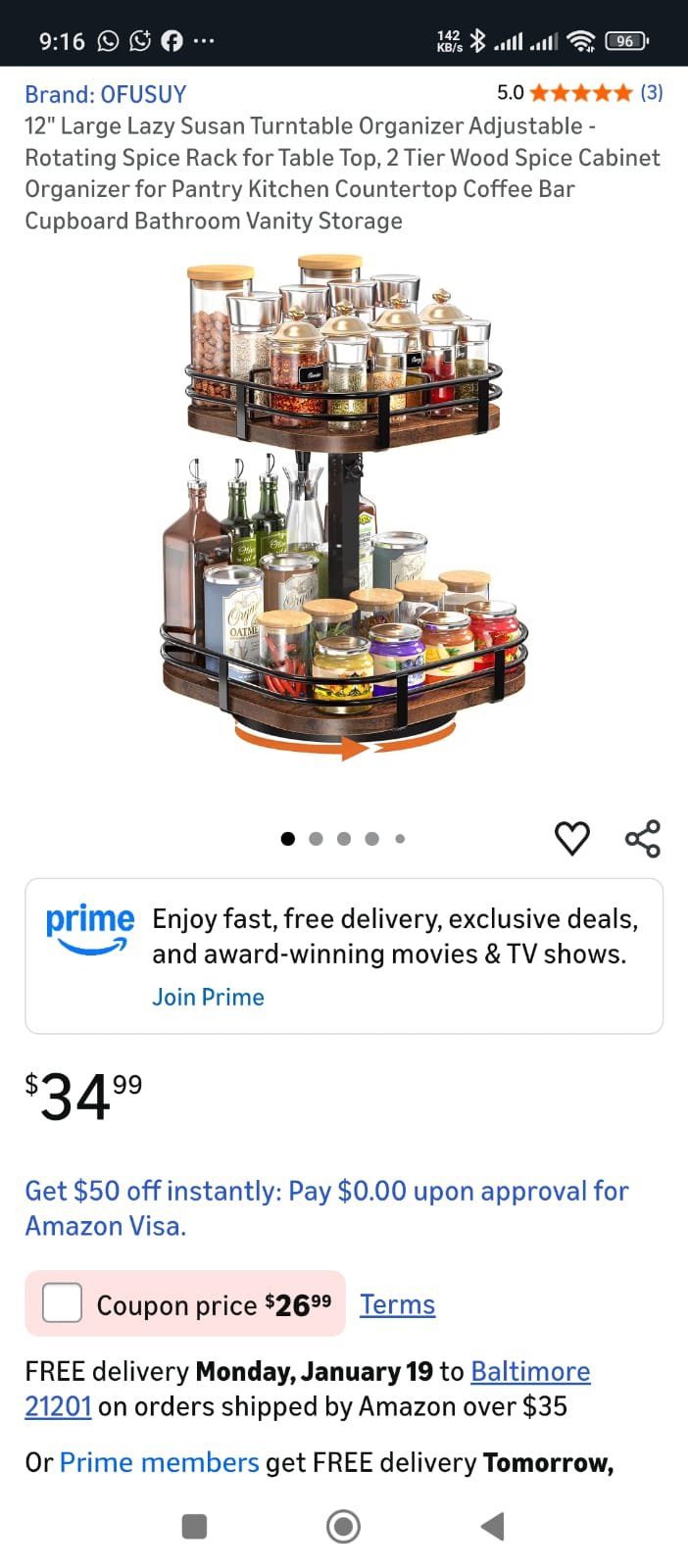The width and height of the screenshot is (688, 1568).
Task: Share this product listing
Action: coord(643,838)
